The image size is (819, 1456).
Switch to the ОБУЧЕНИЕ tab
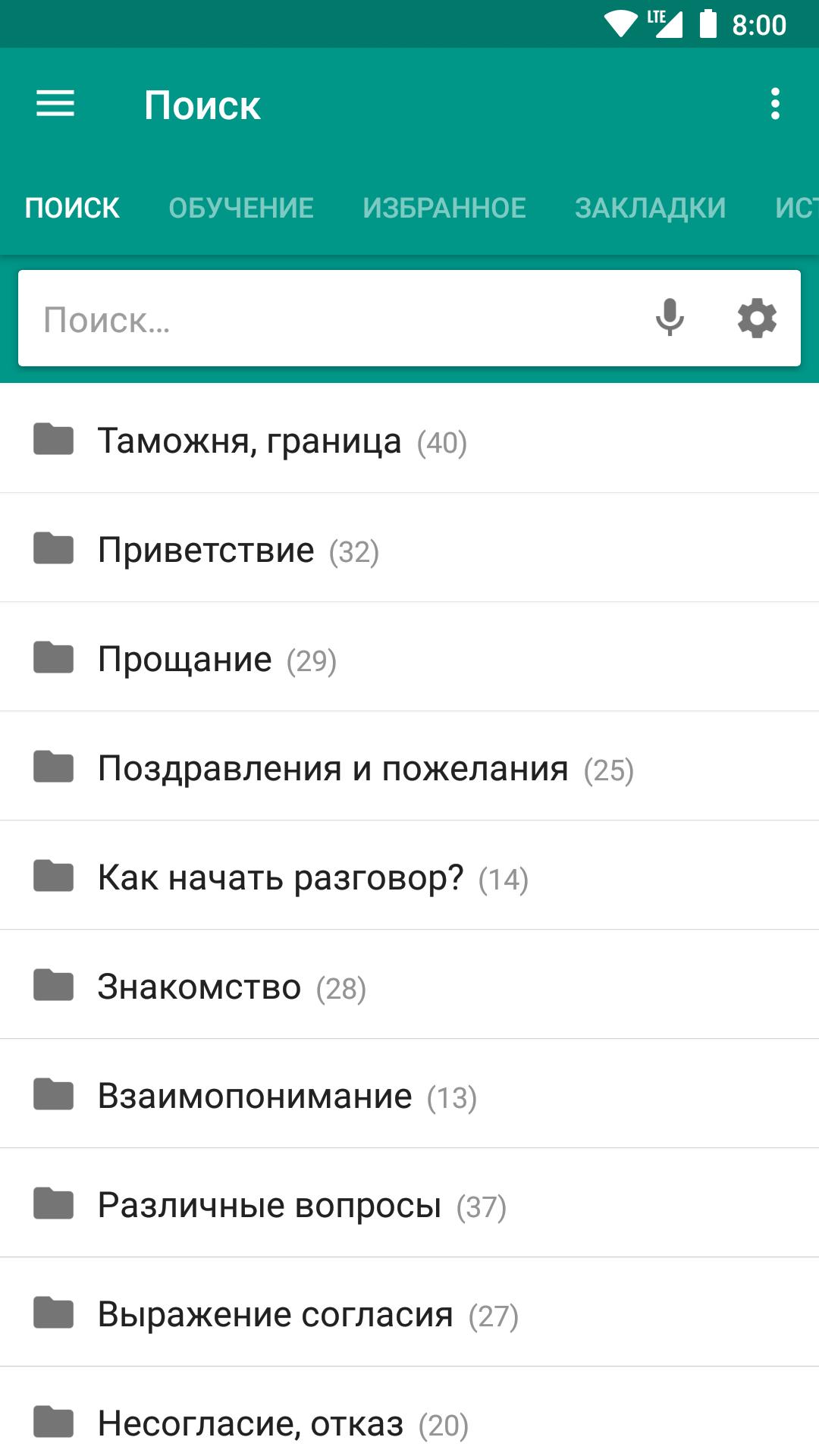tap(241, 208)
